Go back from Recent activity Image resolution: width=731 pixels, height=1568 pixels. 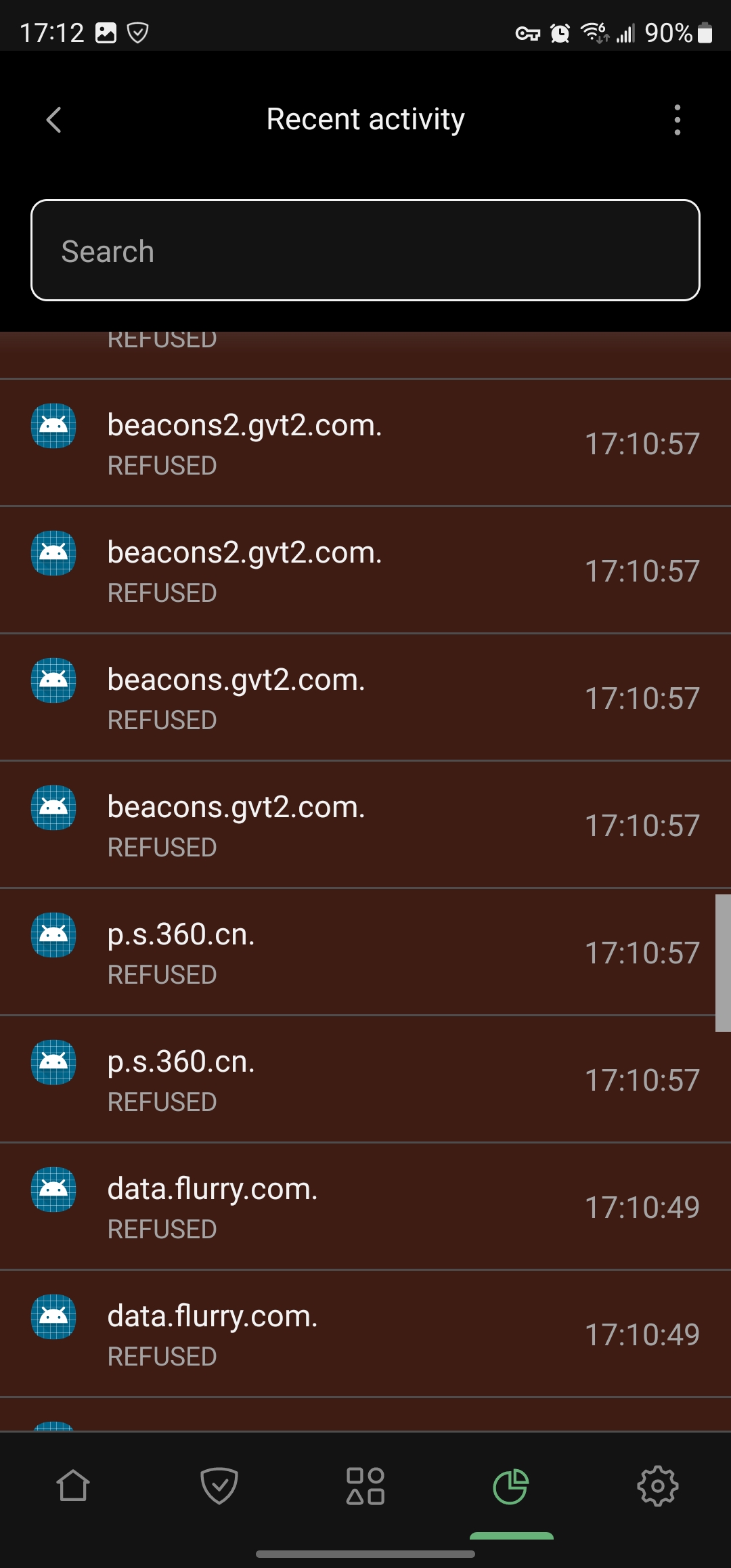[x=54, y=120]
